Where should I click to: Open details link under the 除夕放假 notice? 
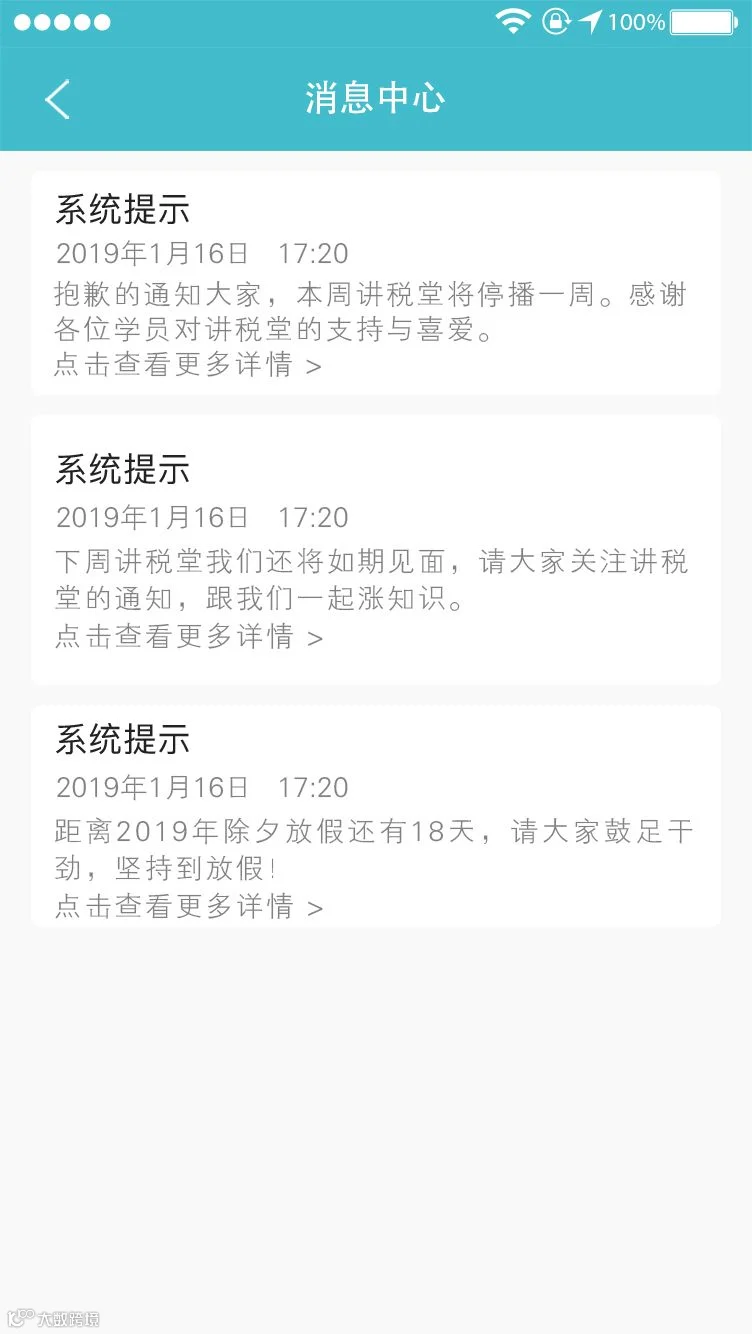[x=188, y=907]
